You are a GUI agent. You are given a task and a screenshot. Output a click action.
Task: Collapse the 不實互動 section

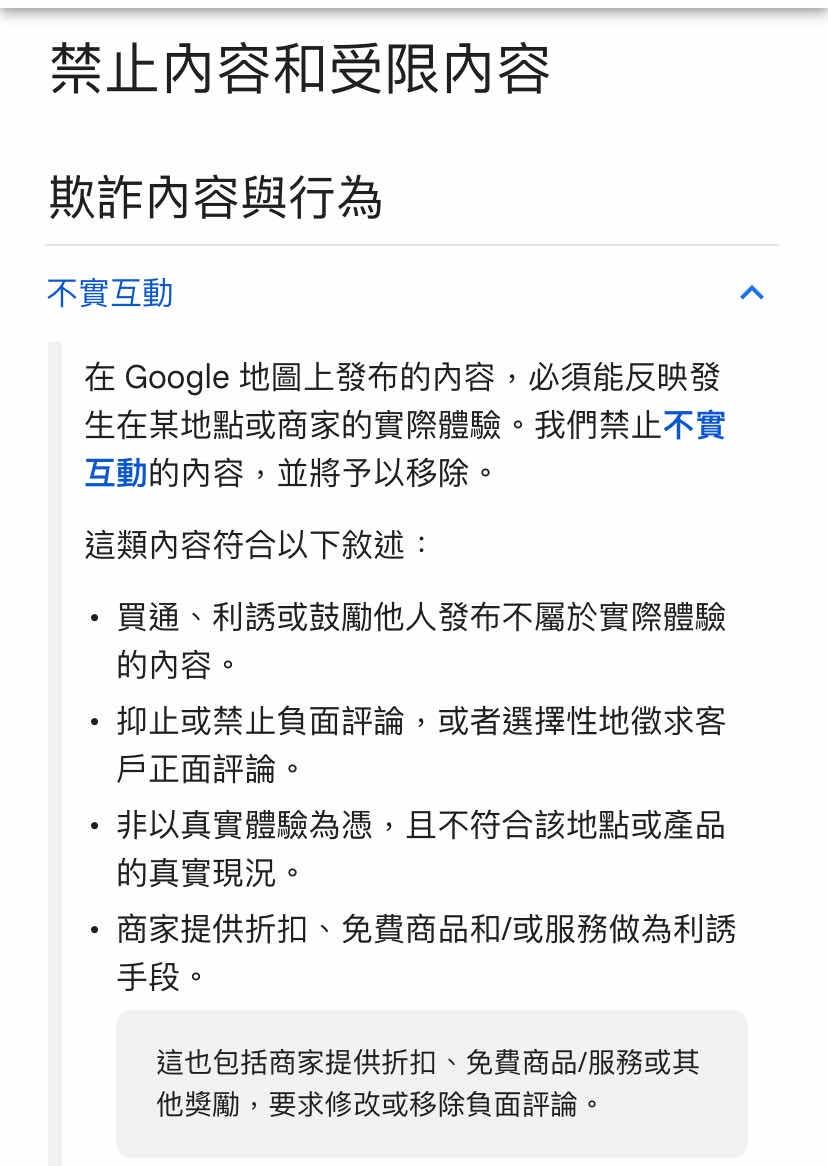pyautogui.click(x=751, y=292)
